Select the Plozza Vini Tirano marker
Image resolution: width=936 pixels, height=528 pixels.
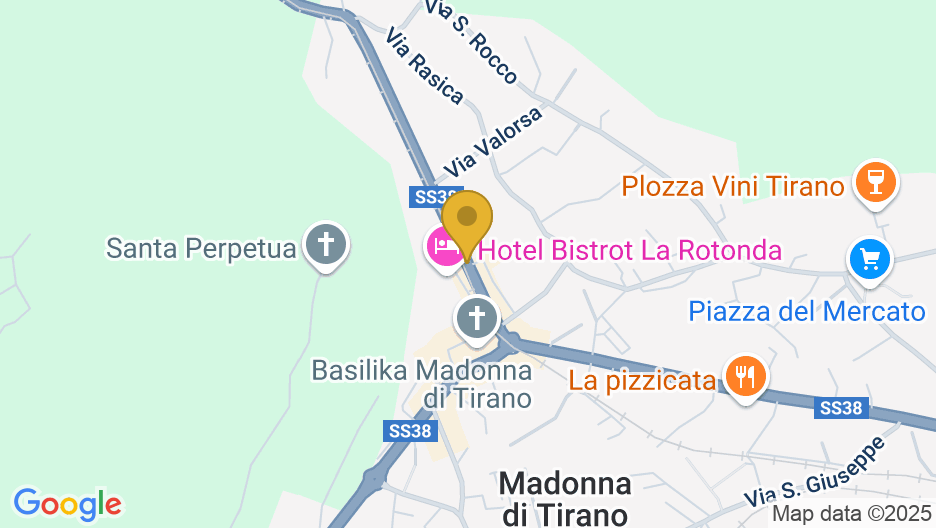[x=875, y=184]
